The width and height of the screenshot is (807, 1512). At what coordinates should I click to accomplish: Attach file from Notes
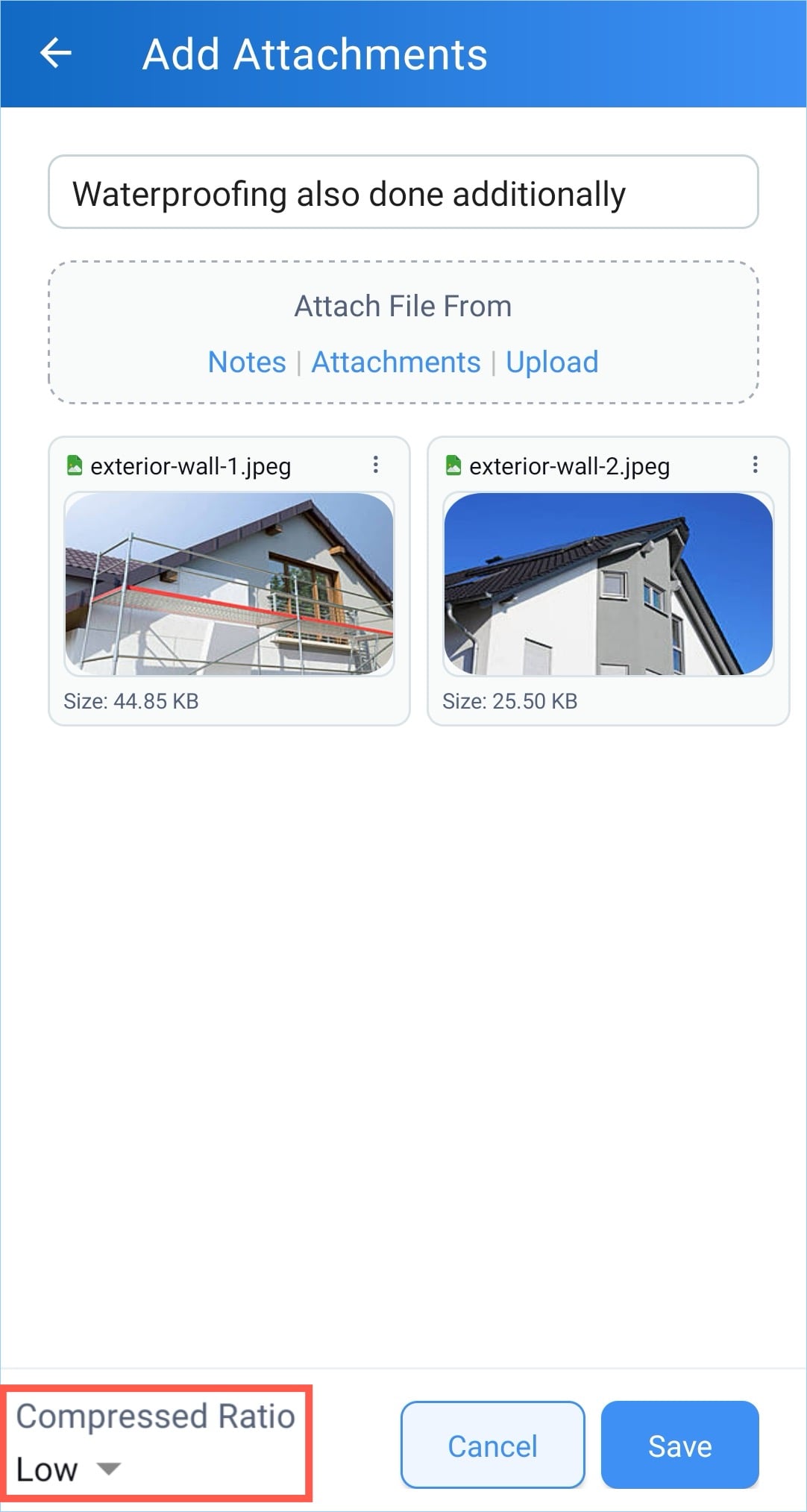pos(247,363)
